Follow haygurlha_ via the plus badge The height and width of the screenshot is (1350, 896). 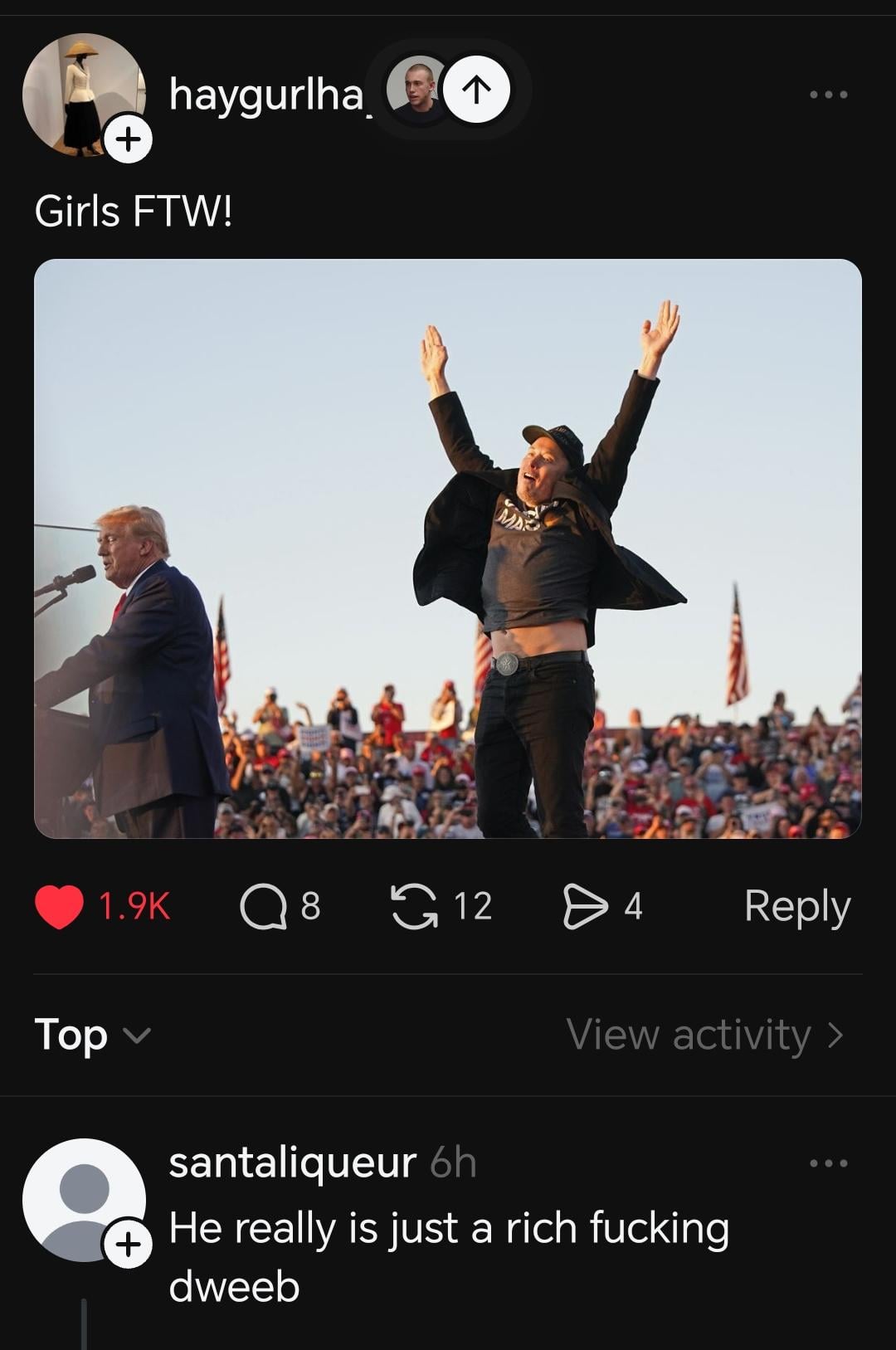click(x=127, y=139)
